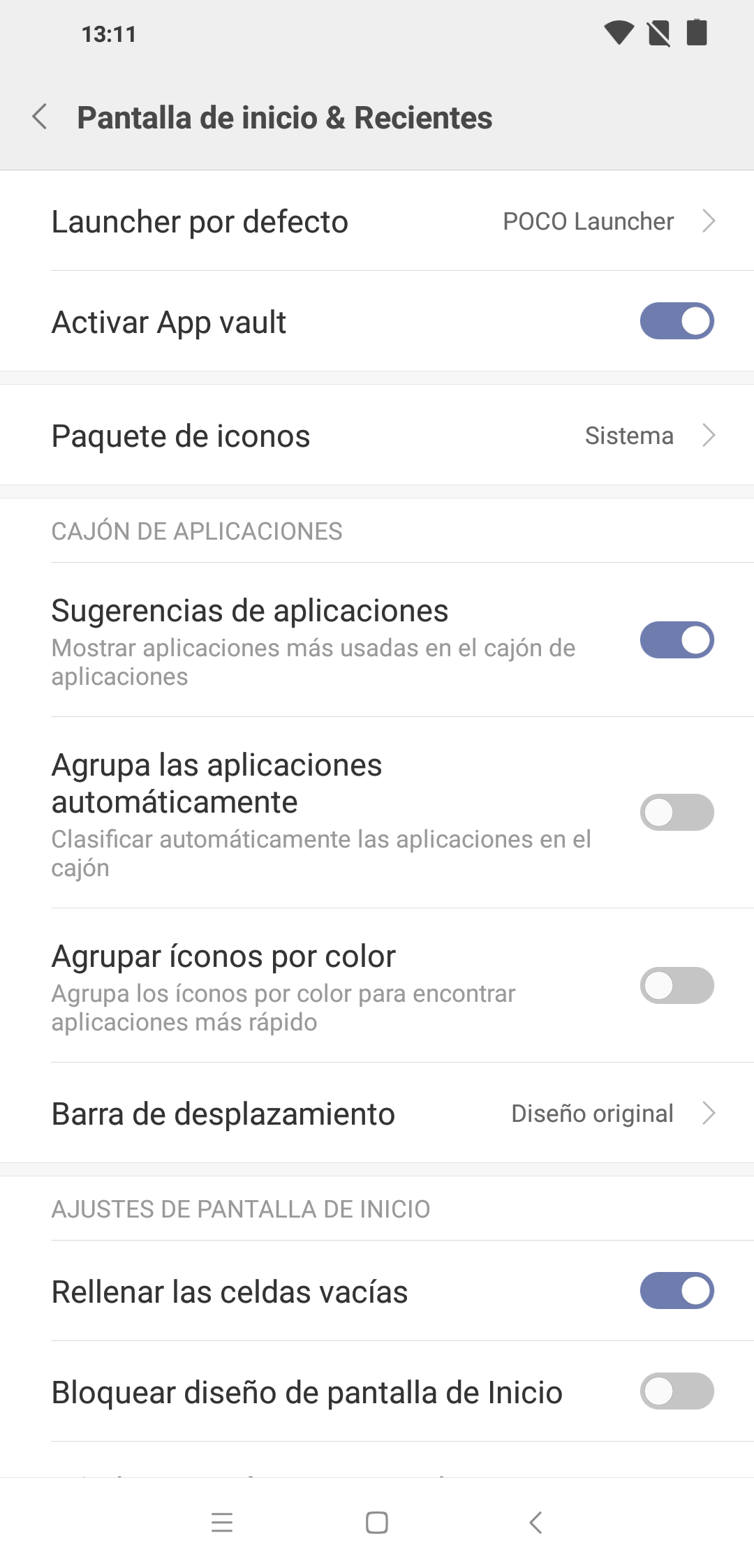Disable the Activar App vault switch
Viewport: 754px width, 1568px height.
point(677,321)
